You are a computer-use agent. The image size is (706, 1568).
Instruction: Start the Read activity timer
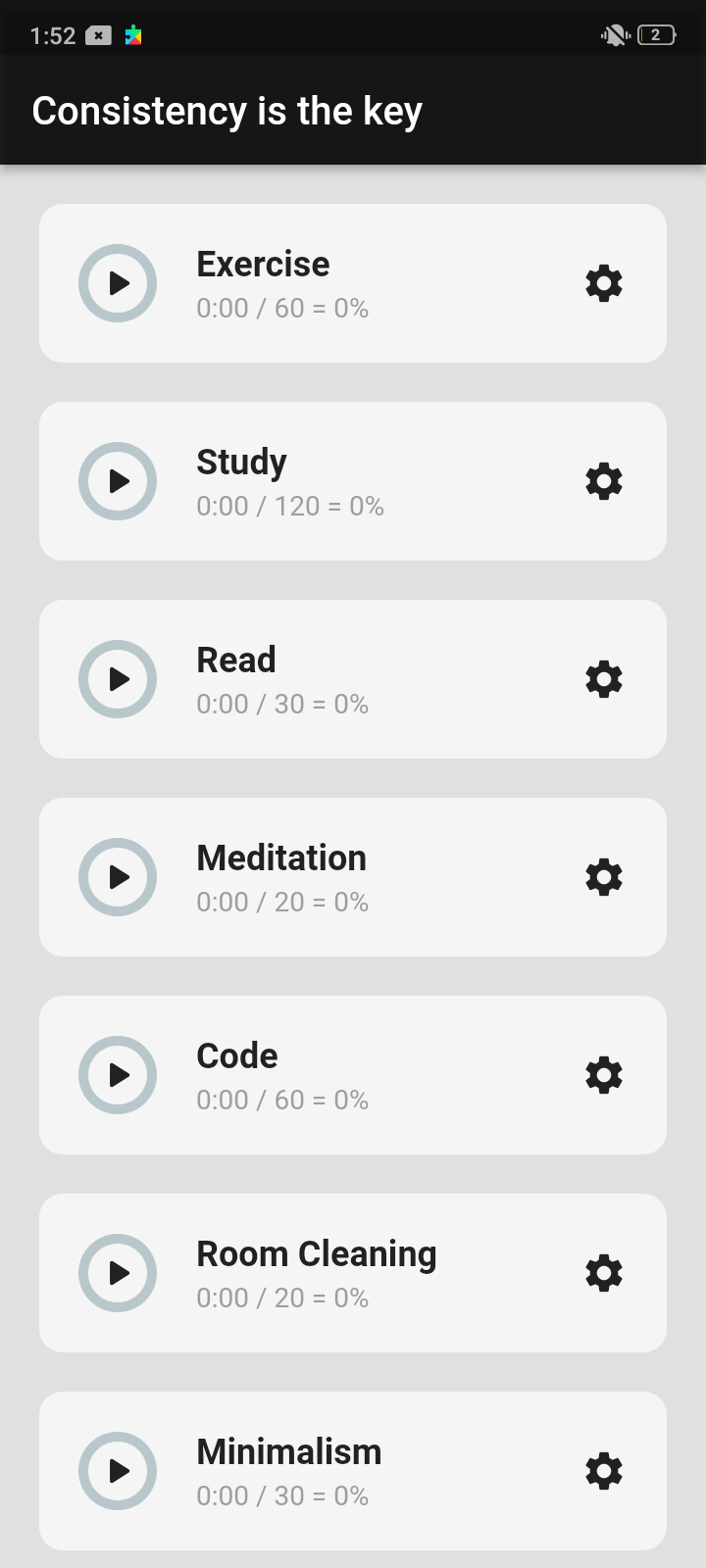coord(118,679)
